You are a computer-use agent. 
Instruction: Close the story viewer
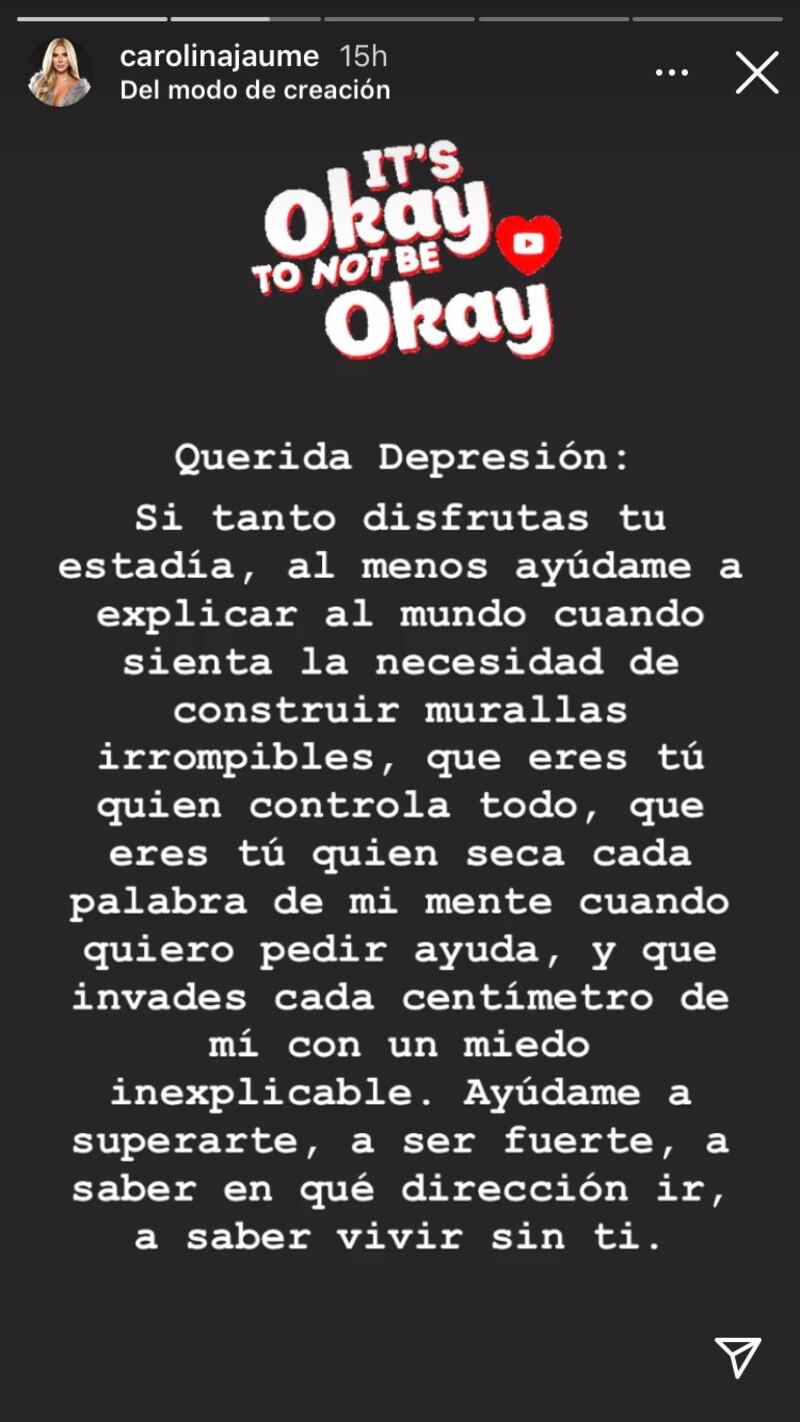(757, 73)
